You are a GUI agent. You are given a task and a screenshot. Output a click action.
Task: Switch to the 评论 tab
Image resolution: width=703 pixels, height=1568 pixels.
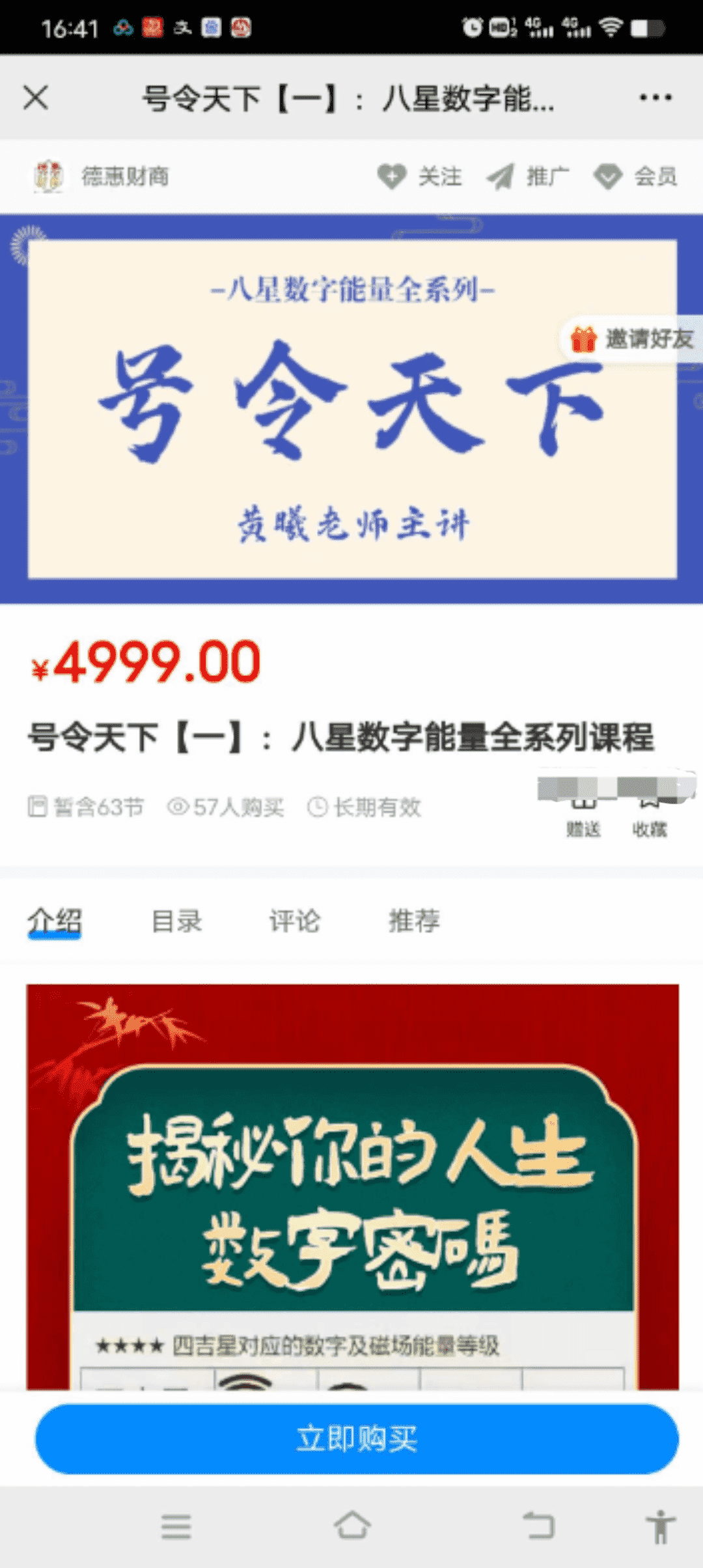click(x=295, y=921)
